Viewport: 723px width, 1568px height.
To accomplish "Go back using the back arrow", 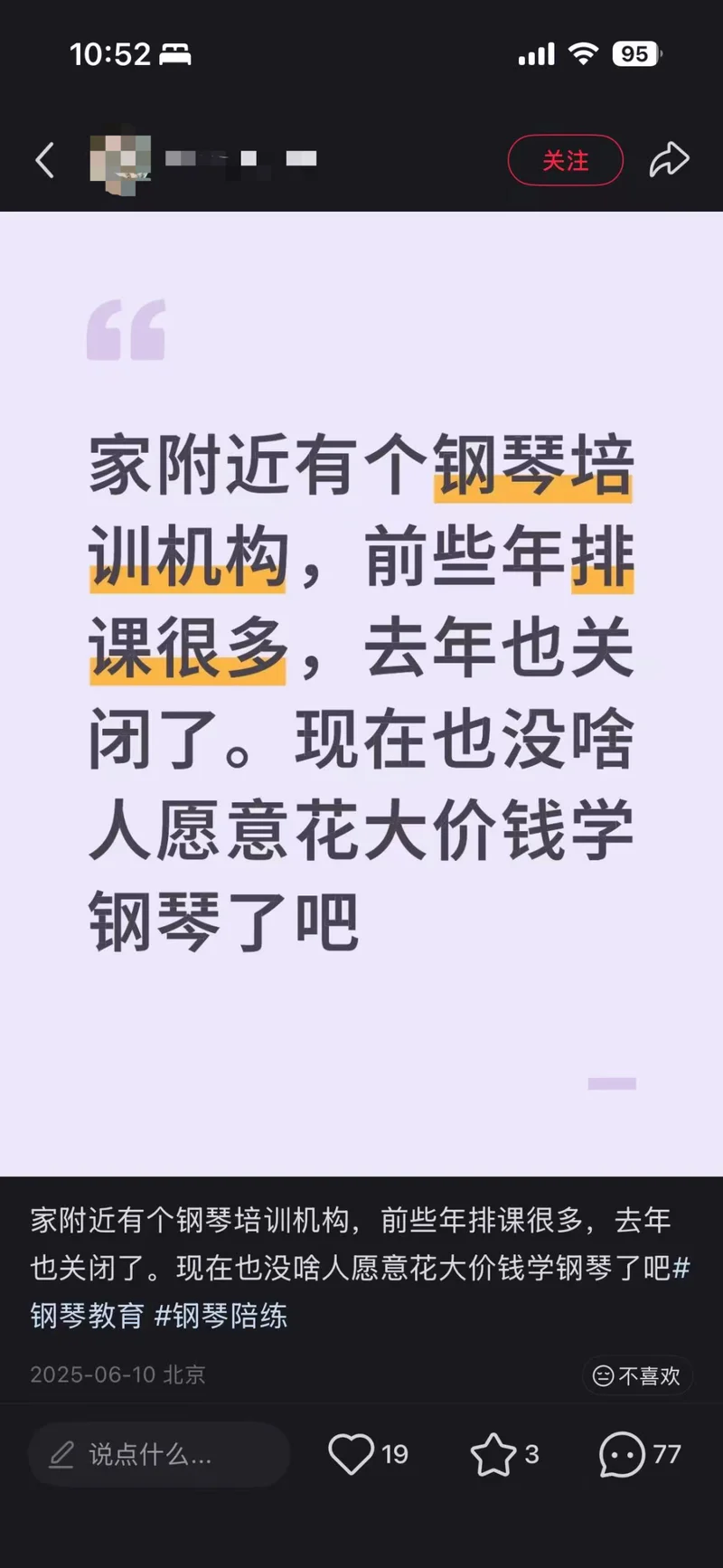I will tap(45, 160).
